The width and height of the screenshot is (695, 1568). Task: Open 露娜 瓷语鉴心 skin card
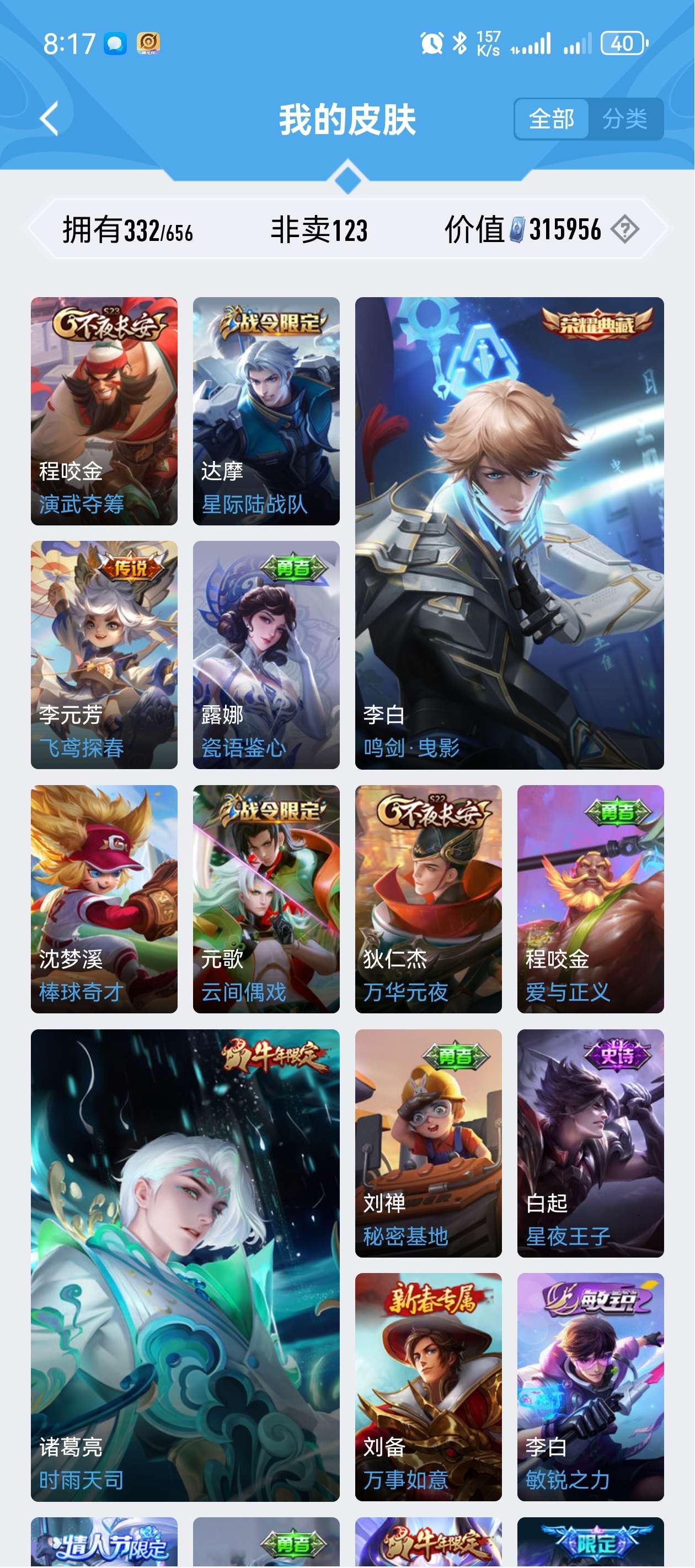pos(266,654)
